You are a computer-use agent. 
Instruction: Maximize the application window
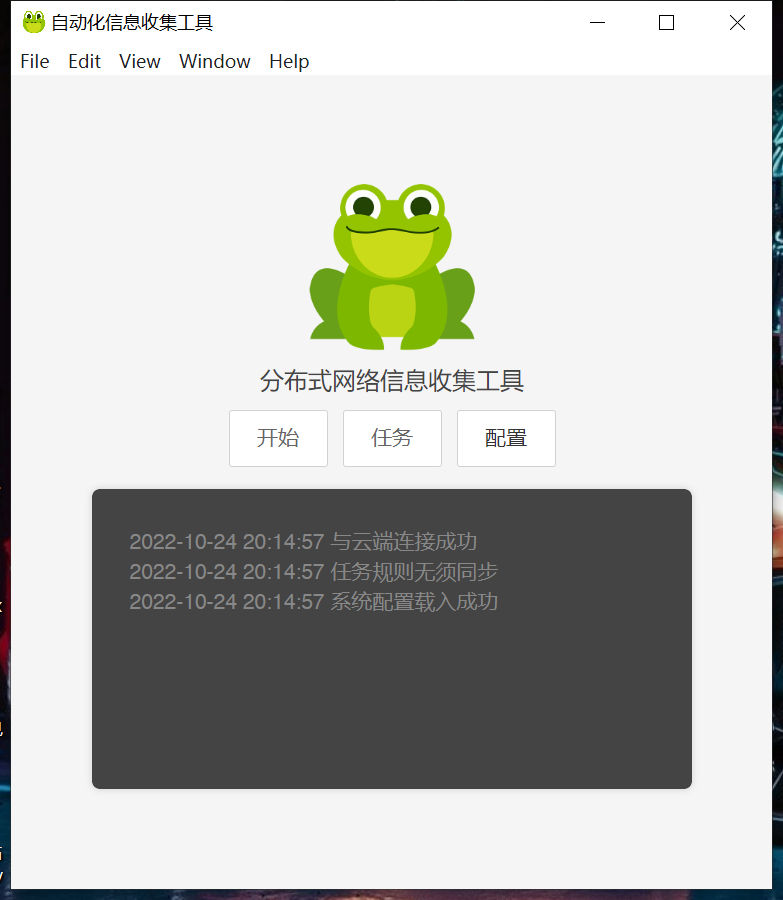[x=667, y=23]
